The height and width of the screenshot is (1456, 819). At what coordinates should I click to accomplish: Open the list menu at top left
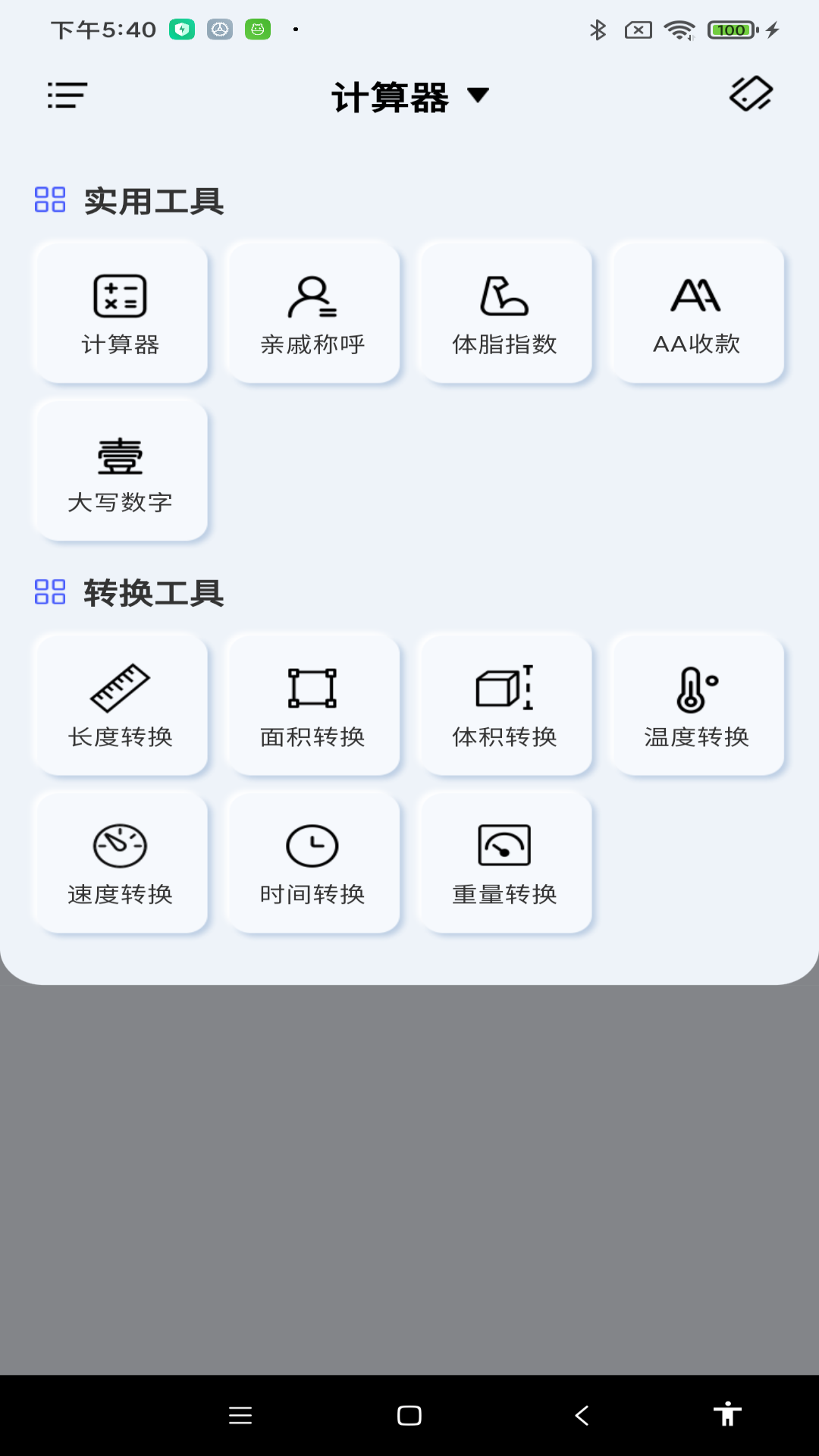pyautogui.click(x=67, y=96)
